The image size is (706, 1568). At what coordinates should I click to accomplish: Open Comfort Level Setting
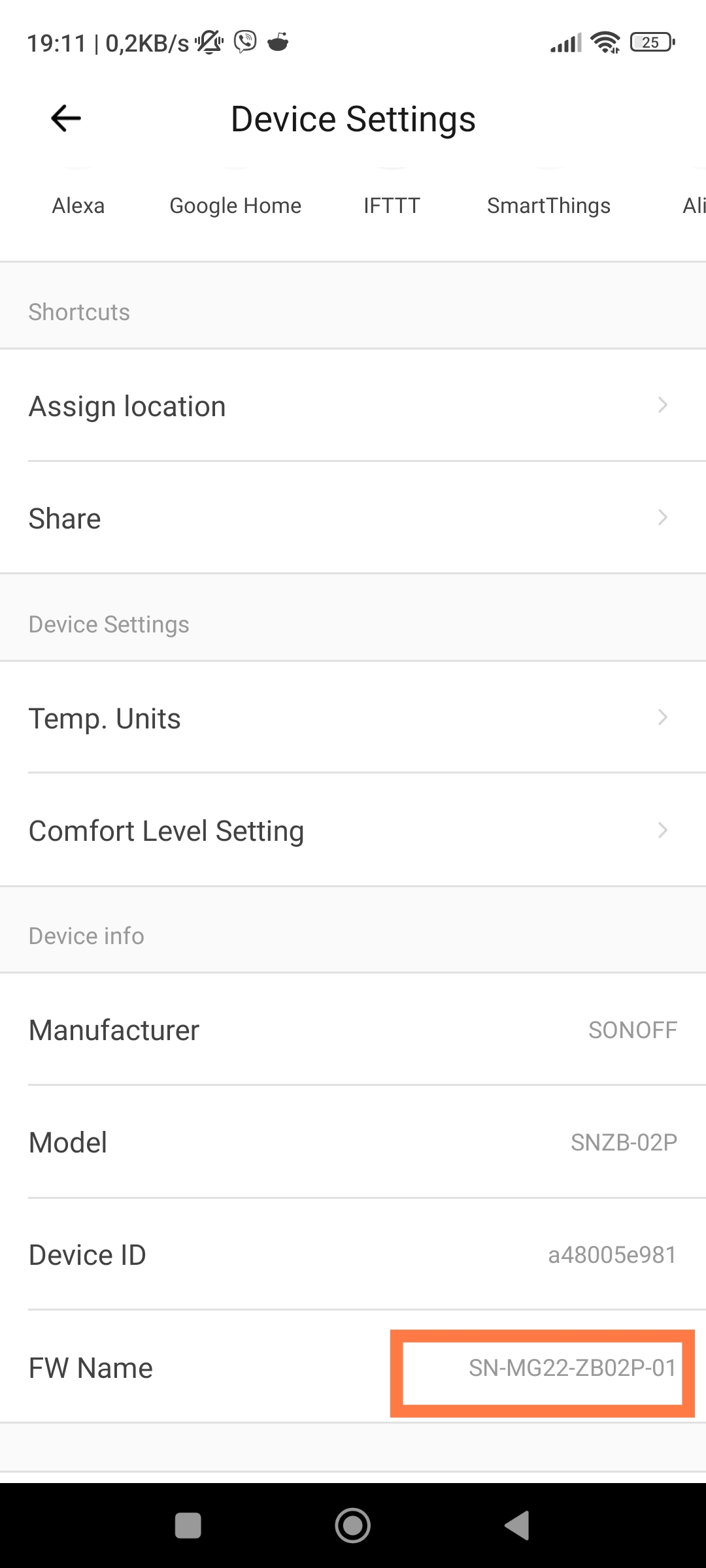click(x=353, y=830)
